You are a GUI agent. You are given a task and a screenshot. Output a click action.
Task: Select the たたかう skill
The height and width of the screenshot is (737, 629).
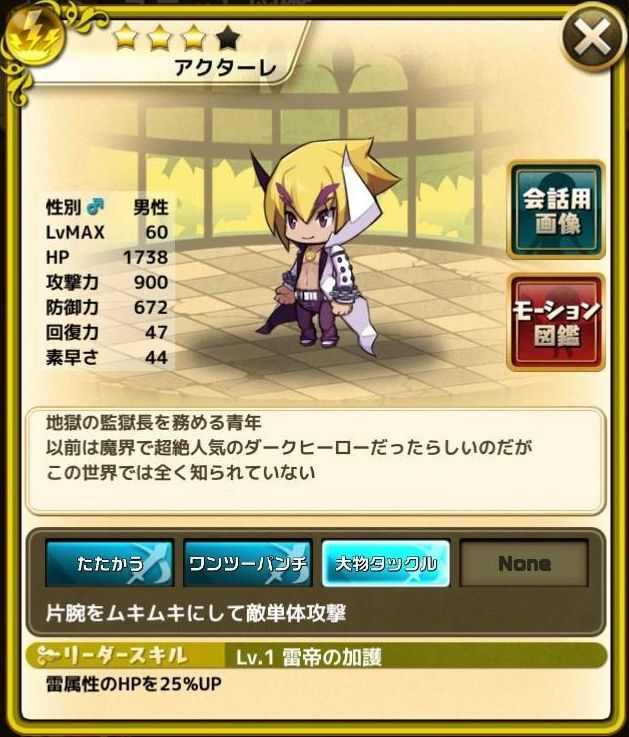(x=110, y=563)
